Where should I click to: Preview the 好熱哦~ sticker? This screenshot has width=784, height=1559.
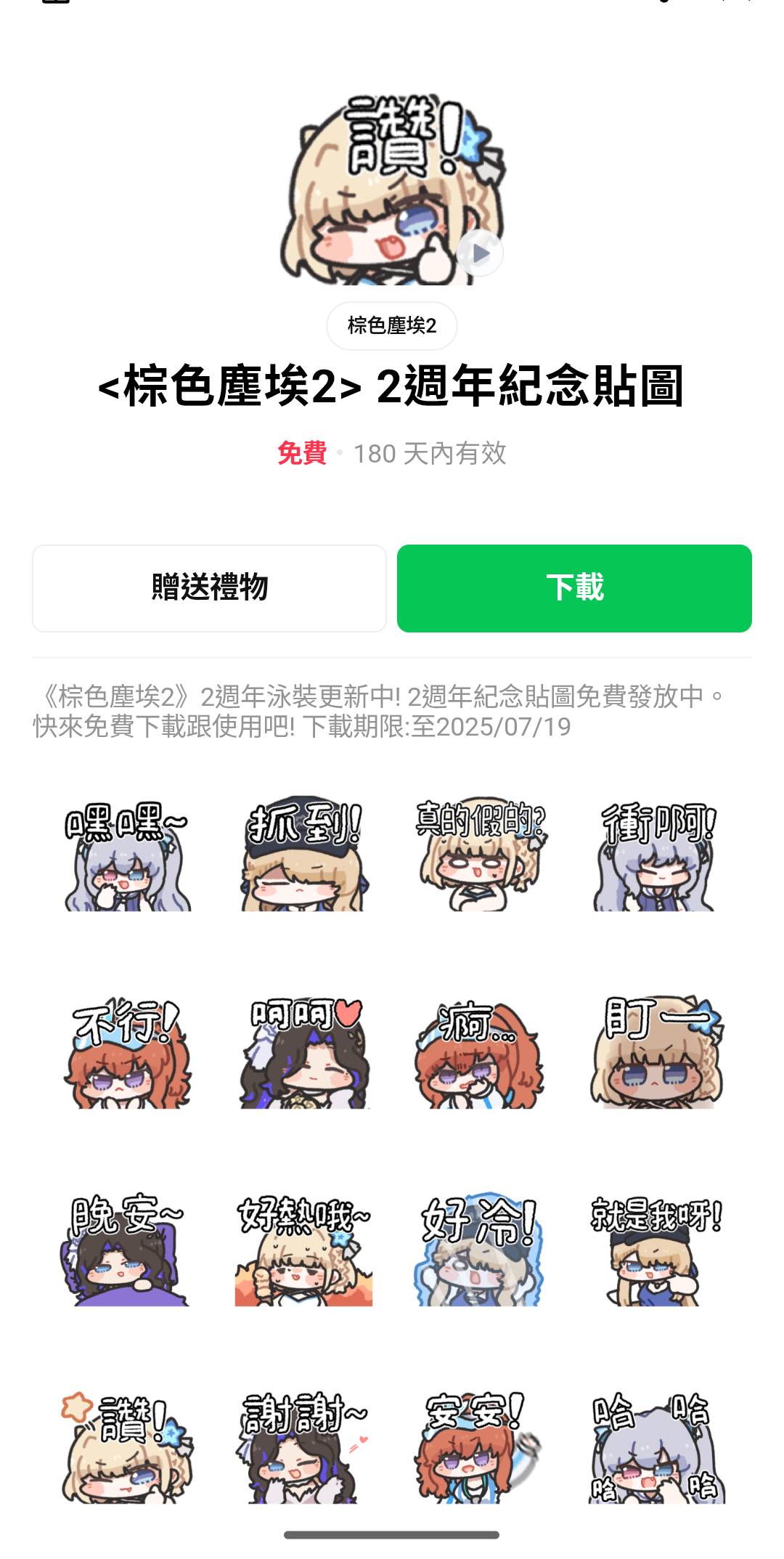pos(303,1250)
